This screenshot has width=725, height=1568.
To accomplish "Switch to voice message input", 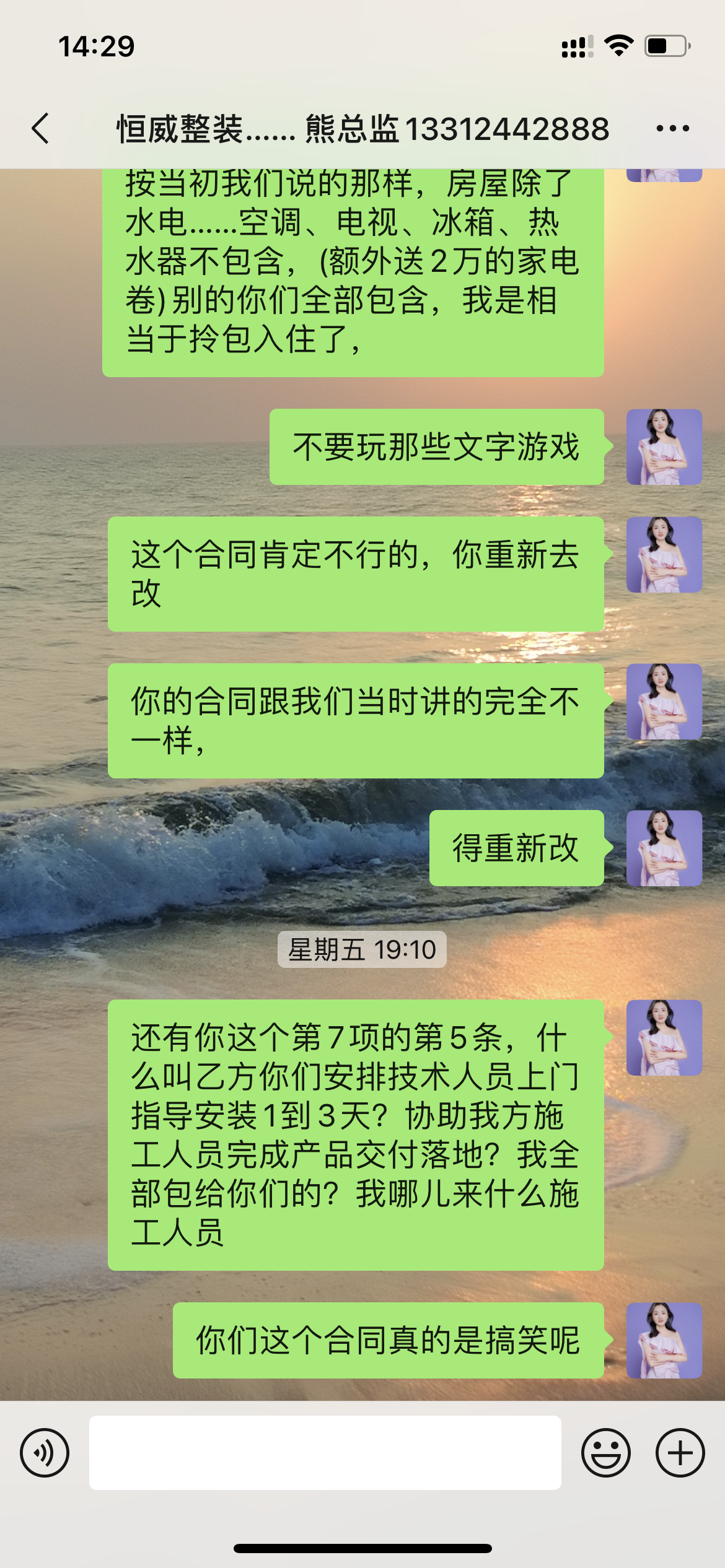I will click(x=45, y=1453).
